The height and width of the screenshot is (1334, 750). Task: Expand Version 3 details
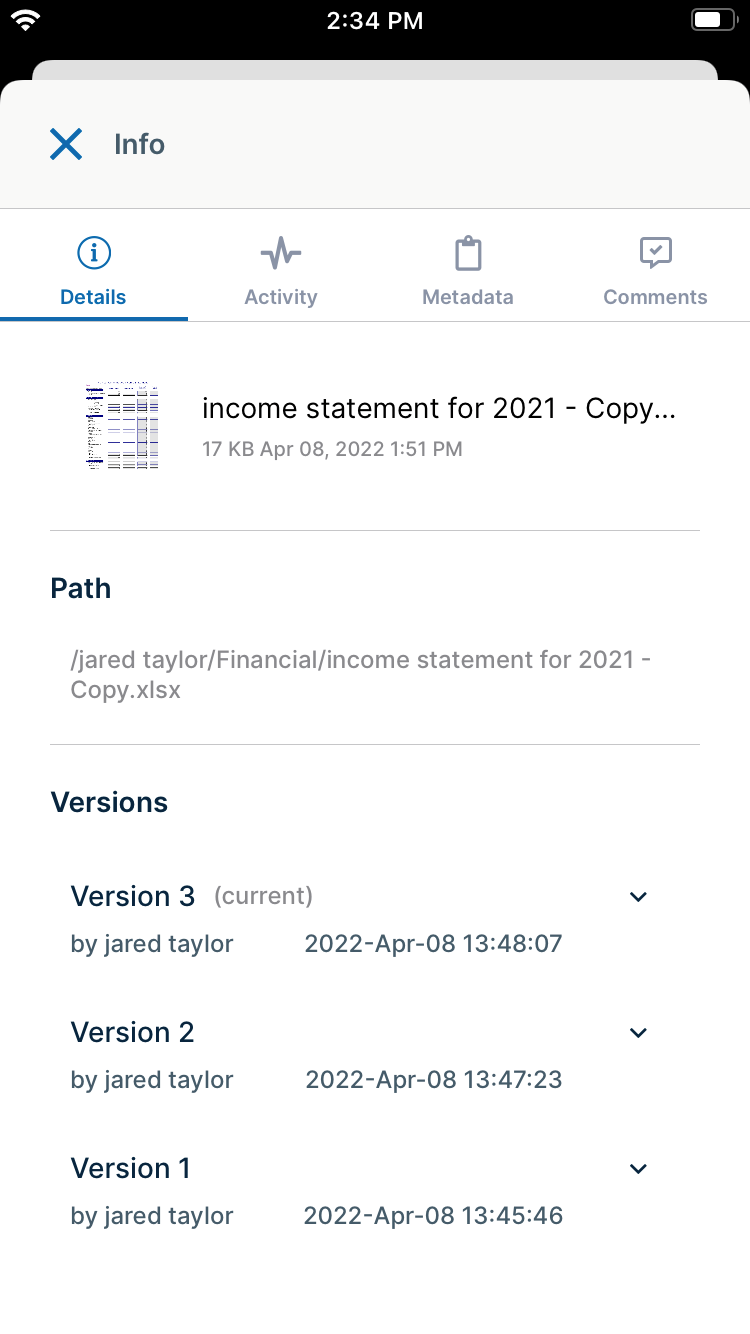coord(638,896)
